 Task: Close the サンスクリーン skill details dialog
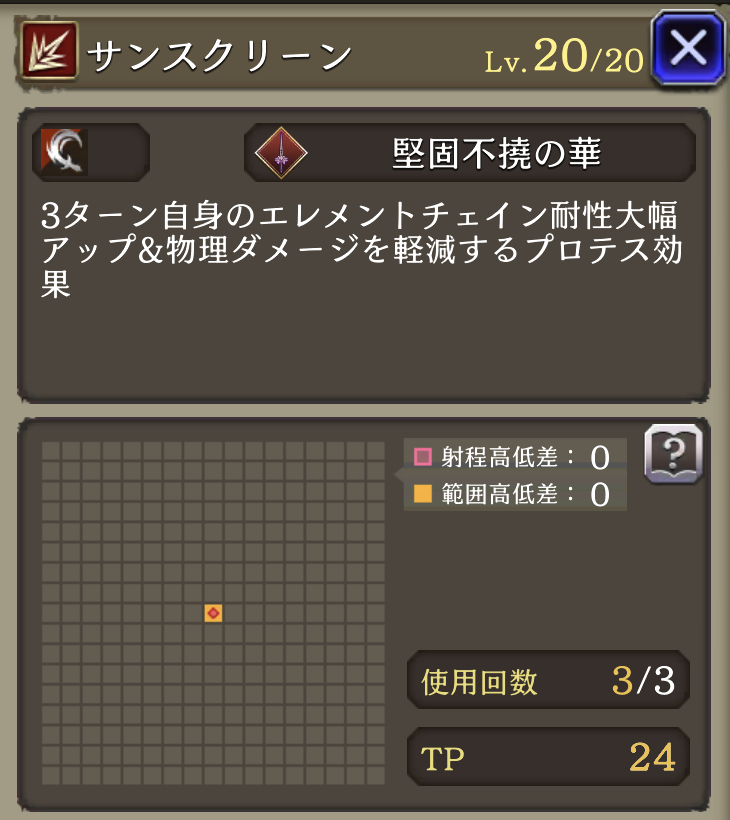coord(688,48)
